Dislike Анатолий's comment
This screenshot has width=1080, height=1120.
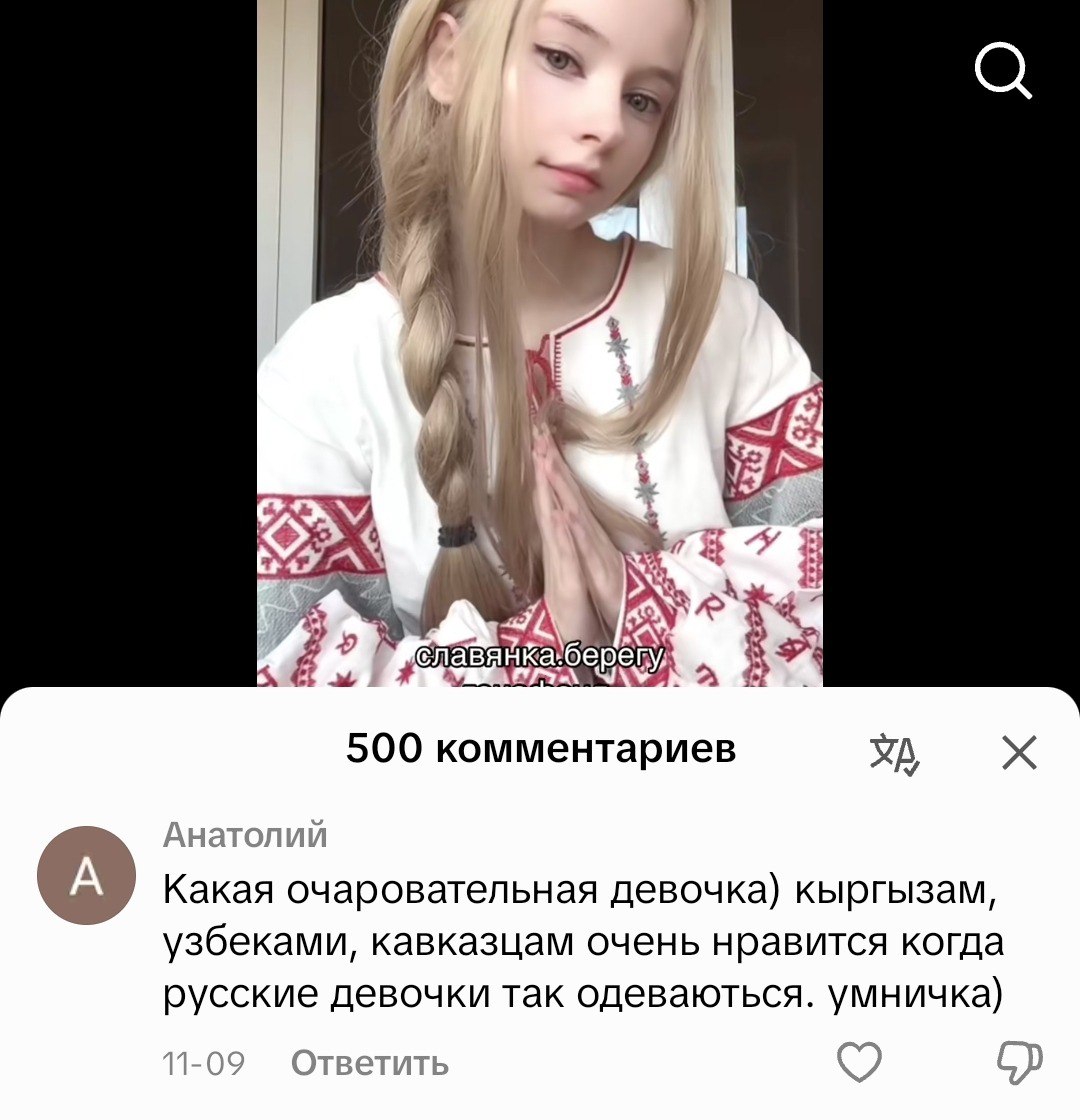[x=1021, y=1062]
